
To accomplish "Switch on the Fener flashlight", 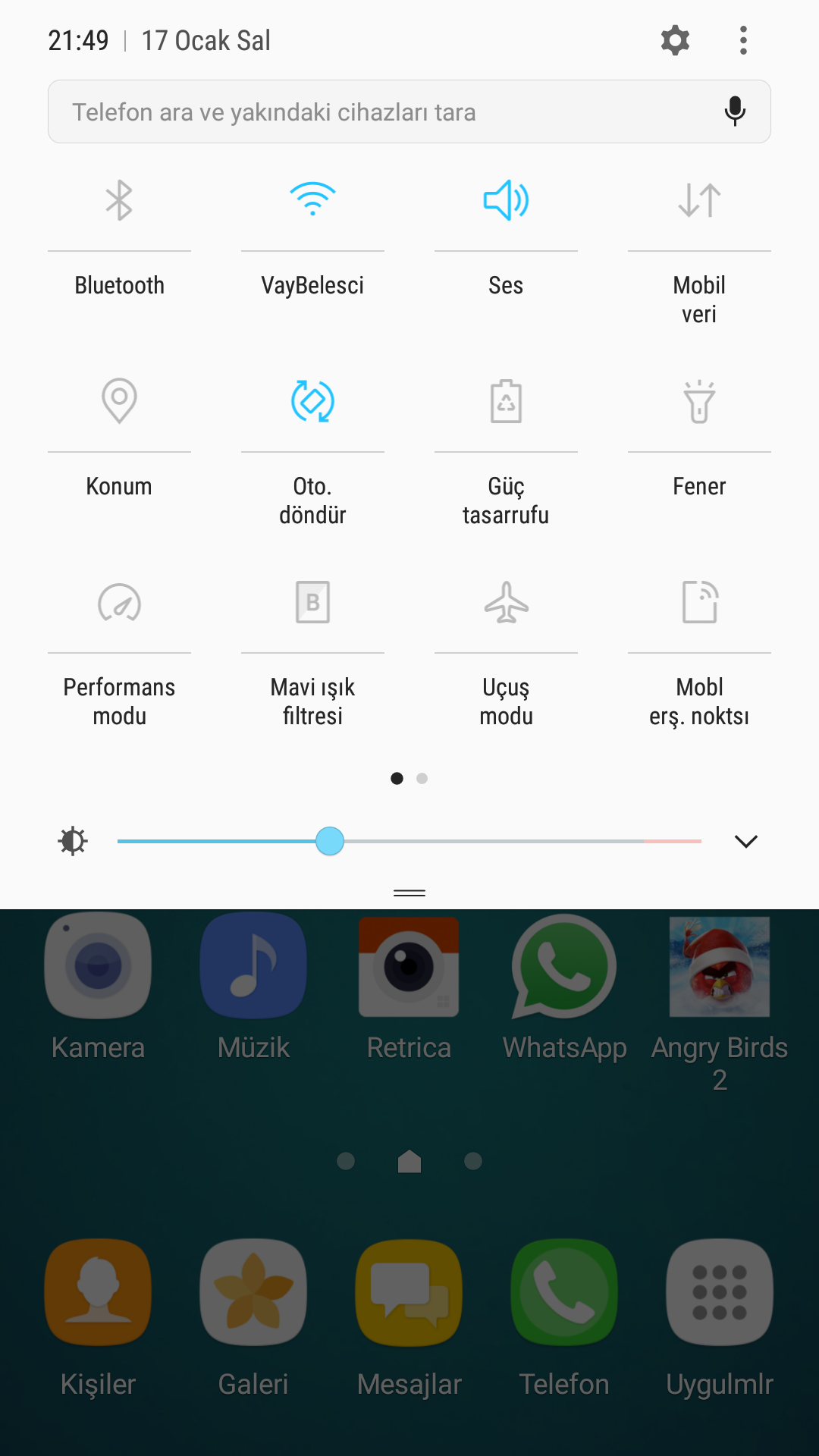I will (699, 400).
